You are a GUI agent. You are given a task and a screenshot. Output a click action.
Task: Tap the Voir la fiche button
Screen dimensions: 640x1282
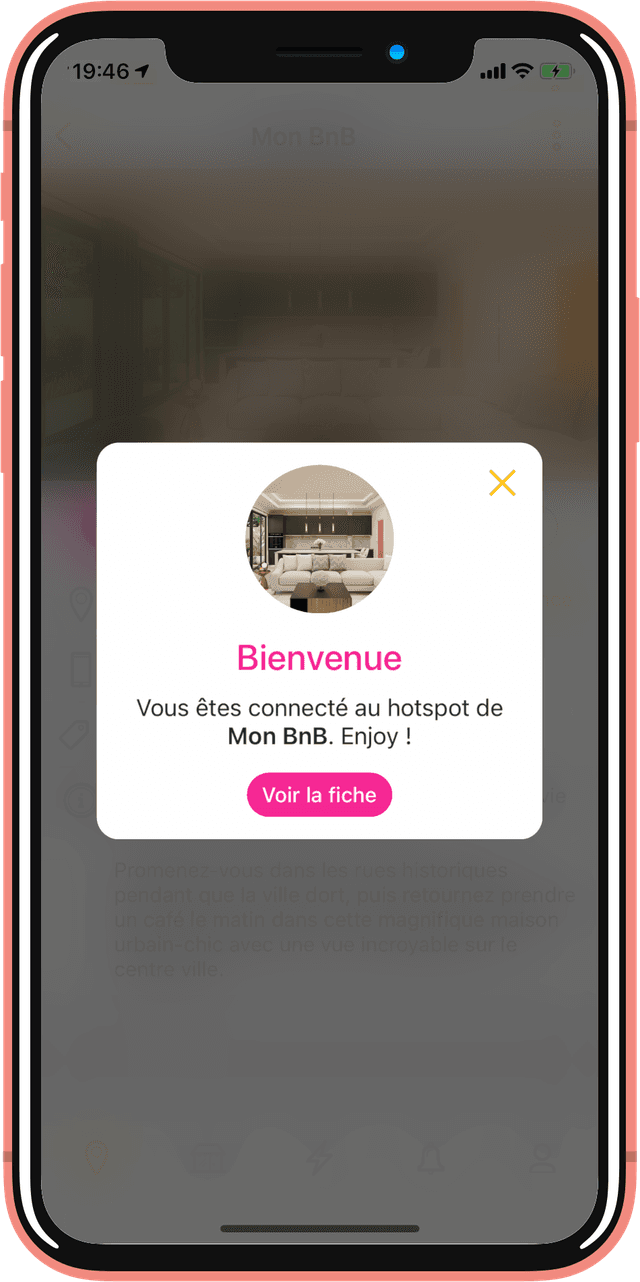click(319, 795)
